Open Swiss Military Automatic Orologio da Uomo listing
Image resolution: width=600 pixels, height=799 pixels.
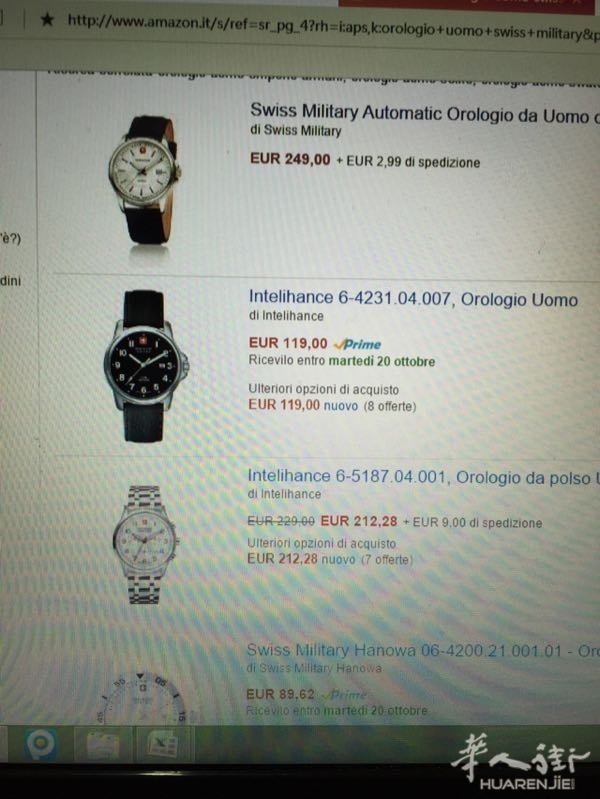coord(419,114)
